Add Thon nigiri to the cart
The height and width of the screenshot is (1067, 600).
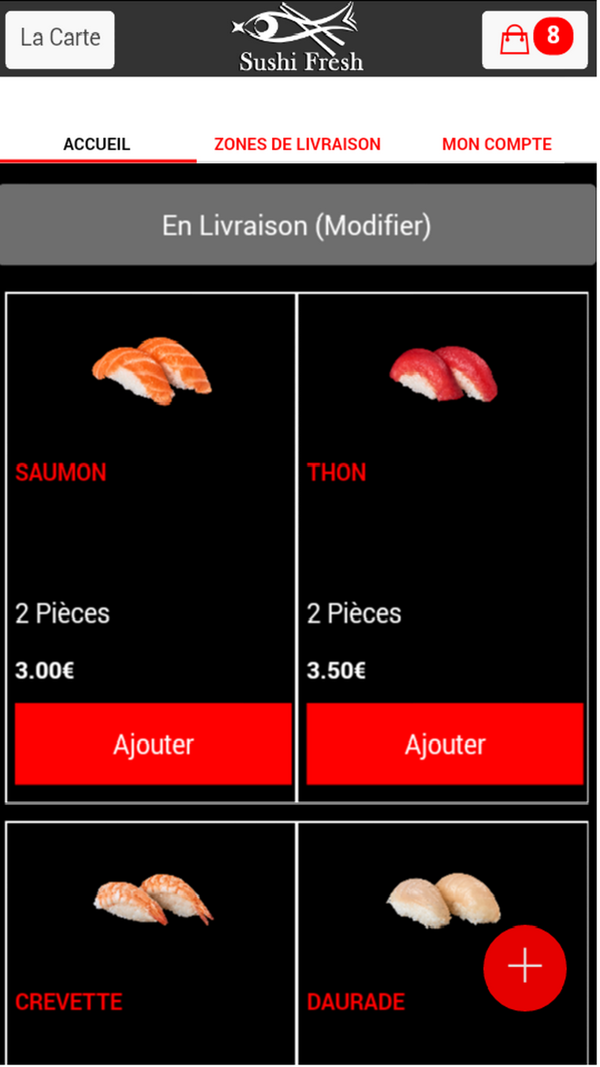(x=445, y=744)
